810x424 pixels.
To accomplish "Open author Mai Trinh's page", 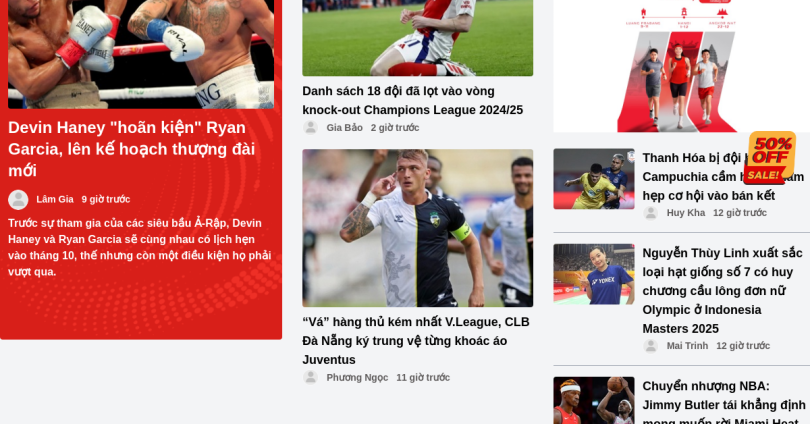I will (x=686, y=346).
